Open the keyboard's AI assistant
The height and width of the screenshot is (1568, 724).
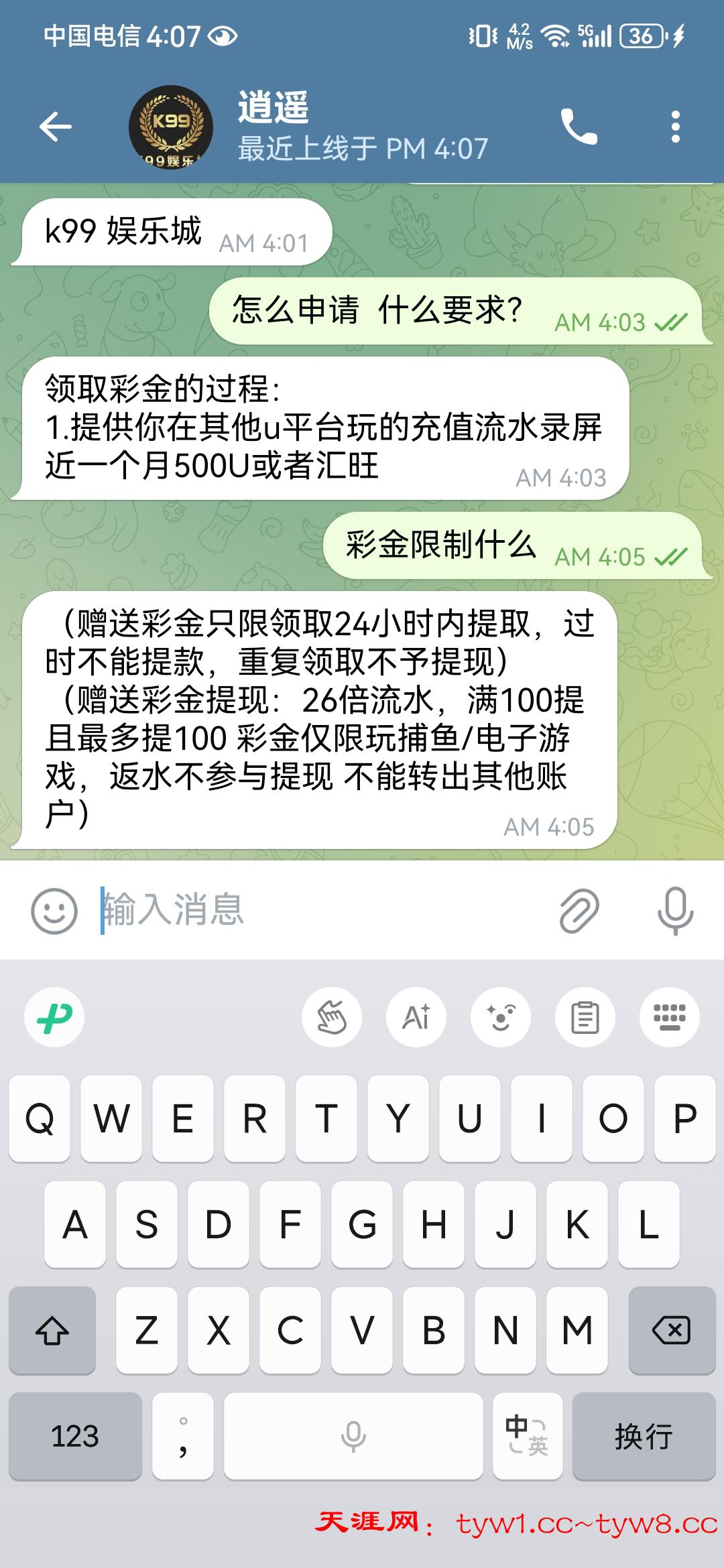click(416, 1017)
